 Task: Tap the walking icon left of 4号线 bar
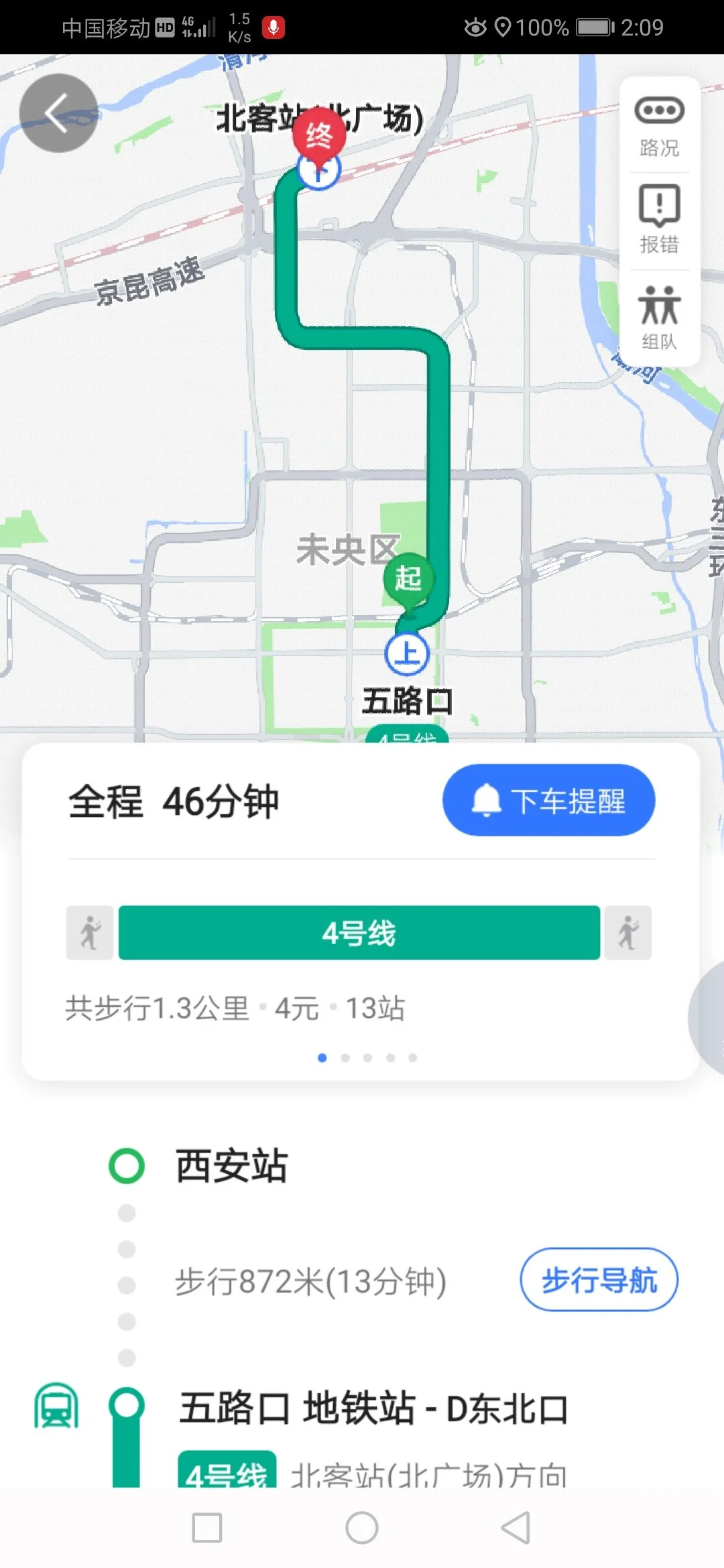pos(89,932)
